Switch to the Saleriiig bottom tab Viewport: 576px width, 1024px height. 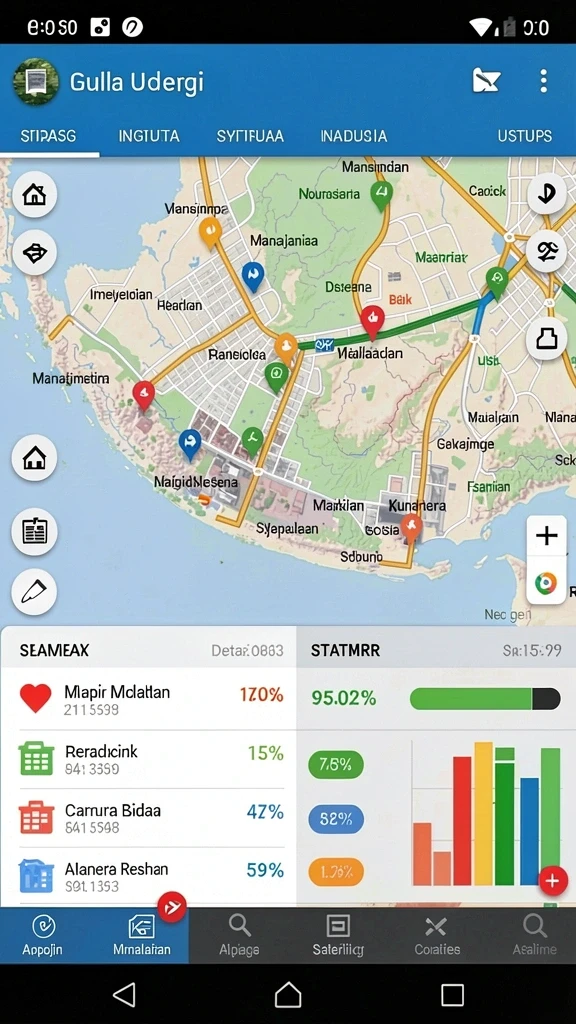[338, 935]
